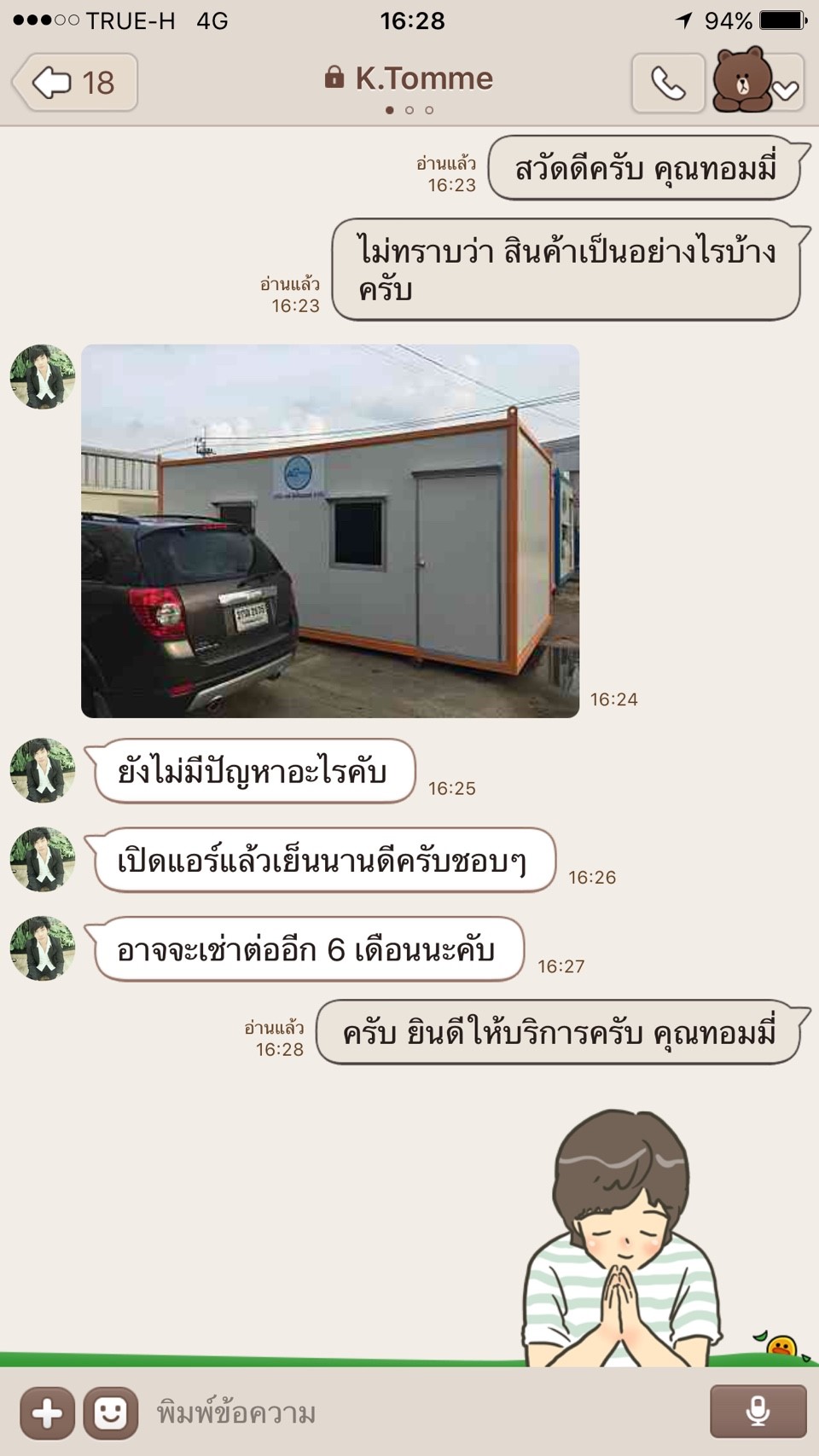Start a voice call with K.Tomme
The width and height of the screenshot is (819, 1456).
tap(668, 83)
